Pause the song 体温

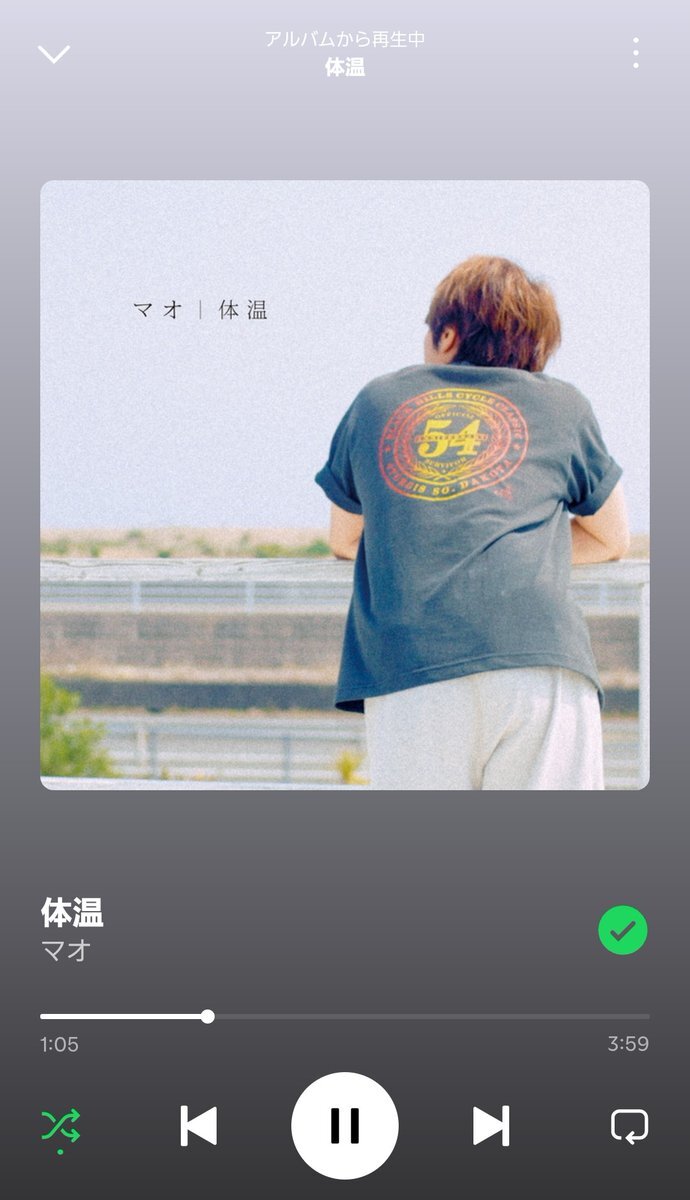tap(345, 1126)
